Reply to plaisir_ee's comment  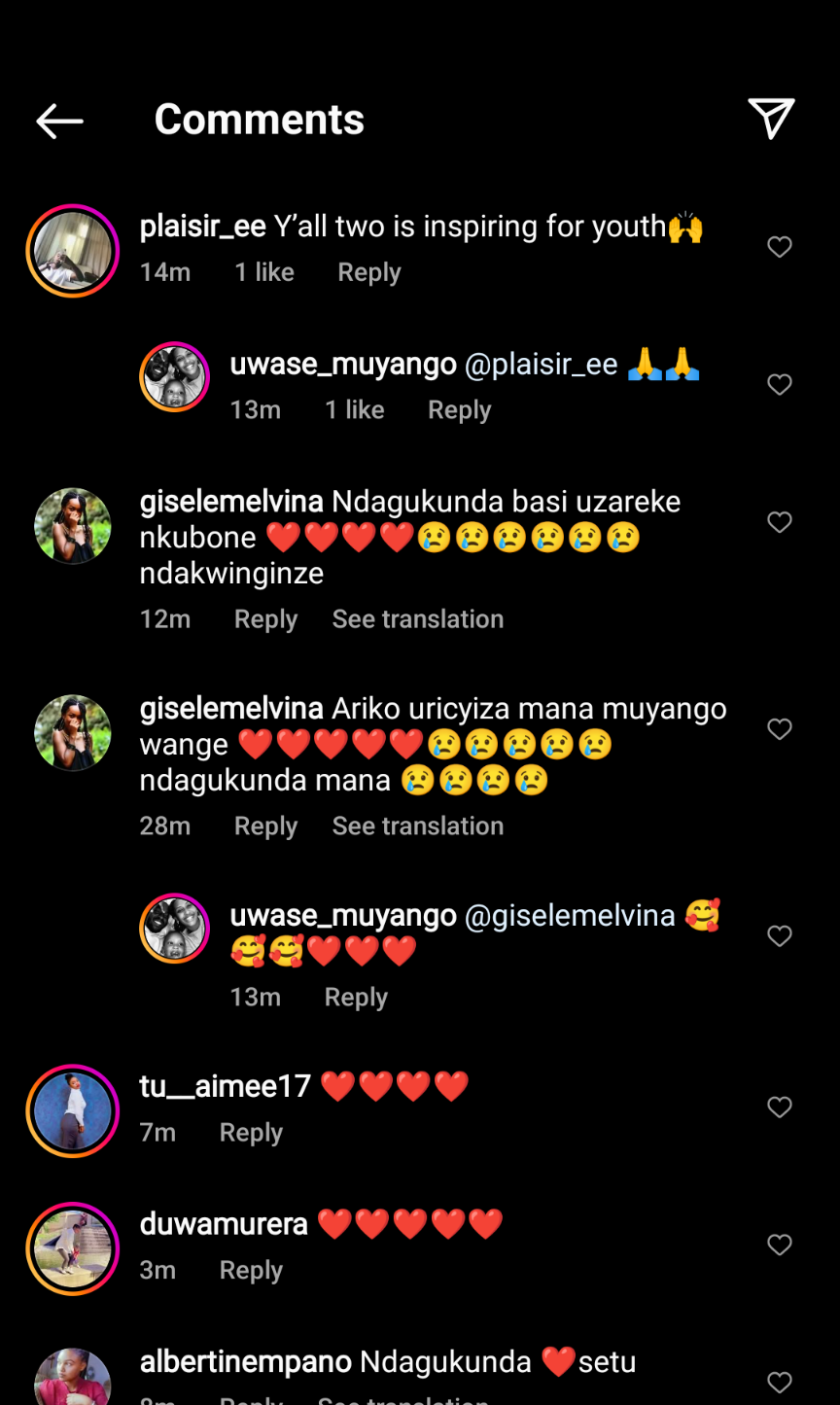click(368, 272)
